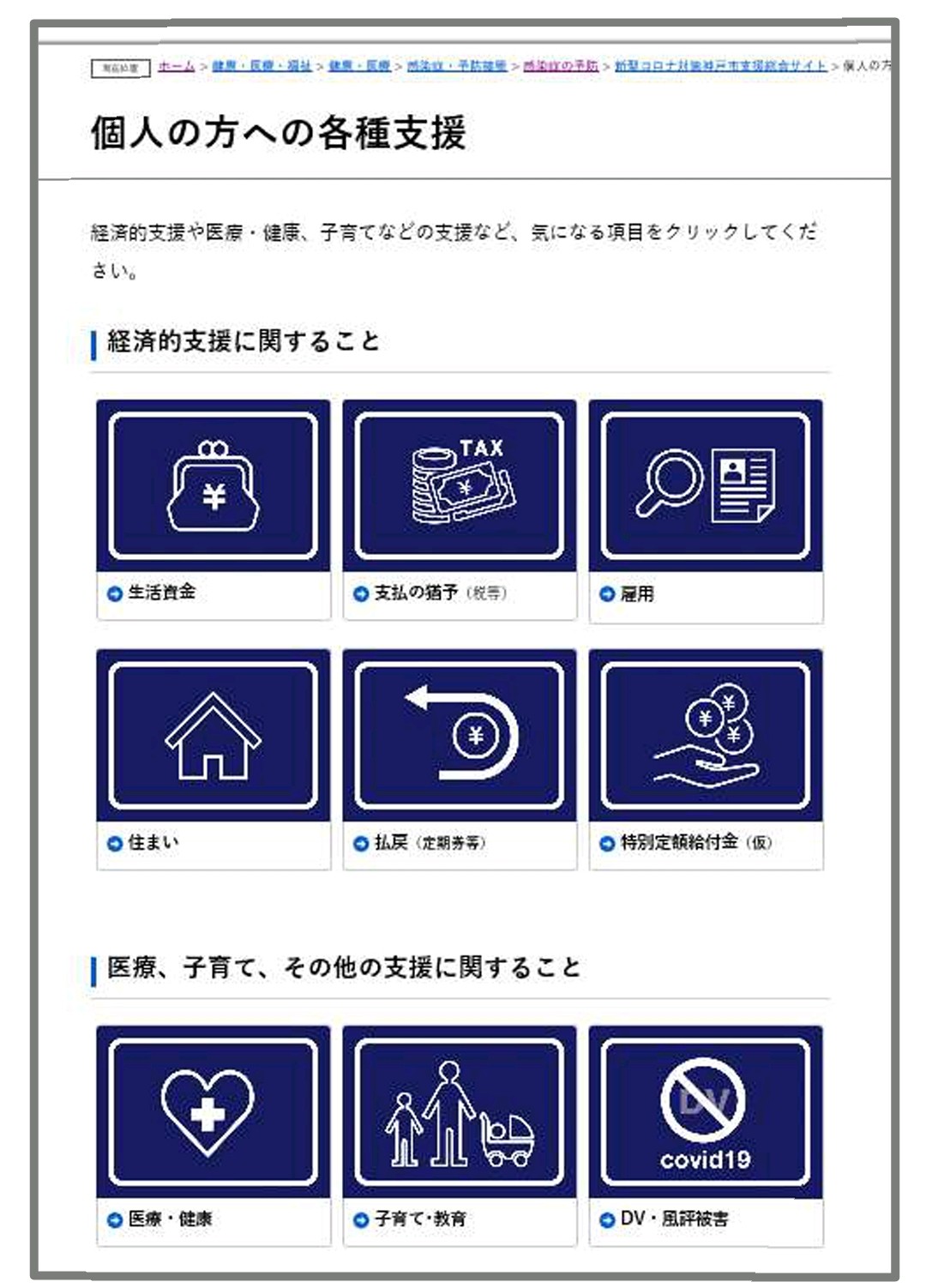
Task: Open the 感染症の予防 breadcrumb link
Action: click(x=561, y=66)
